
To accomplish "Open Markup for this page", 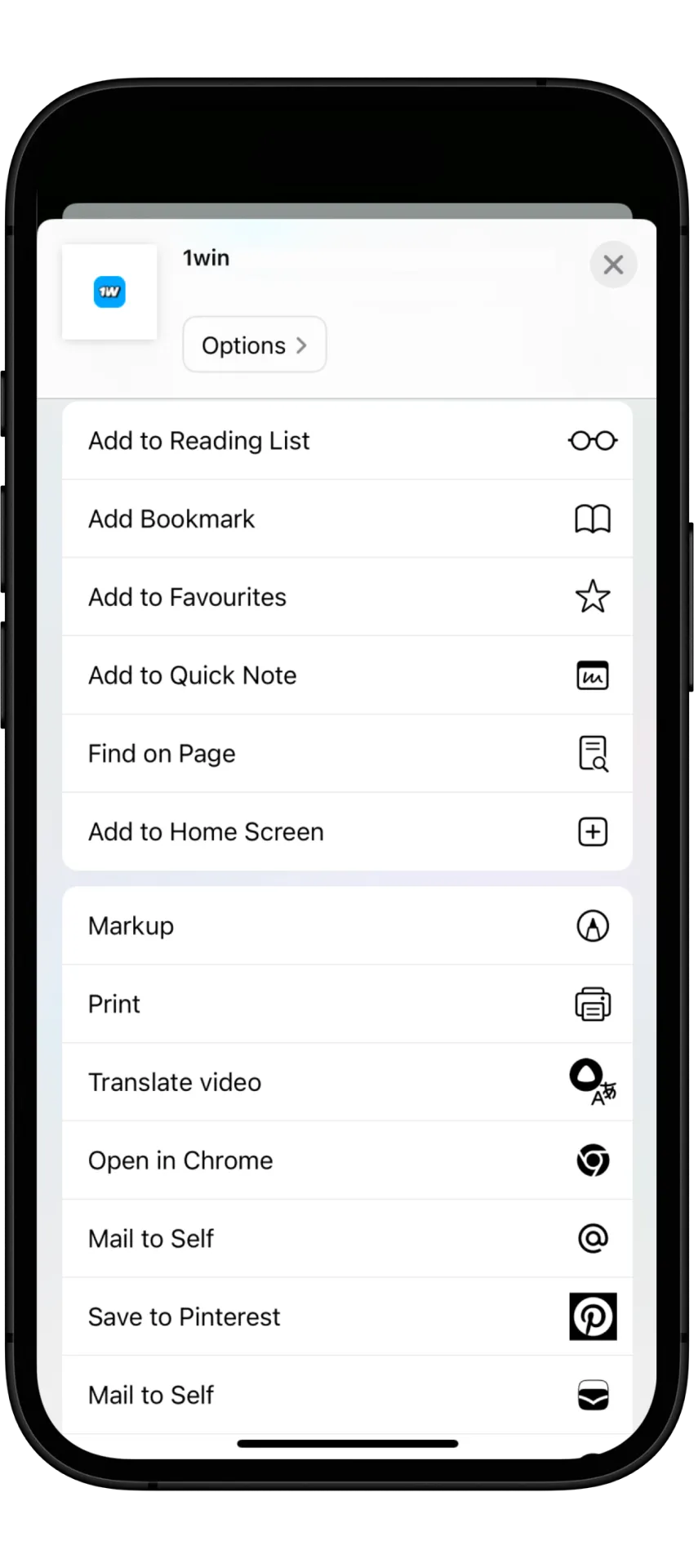I will pyautogui.click(x=347, y=926).
